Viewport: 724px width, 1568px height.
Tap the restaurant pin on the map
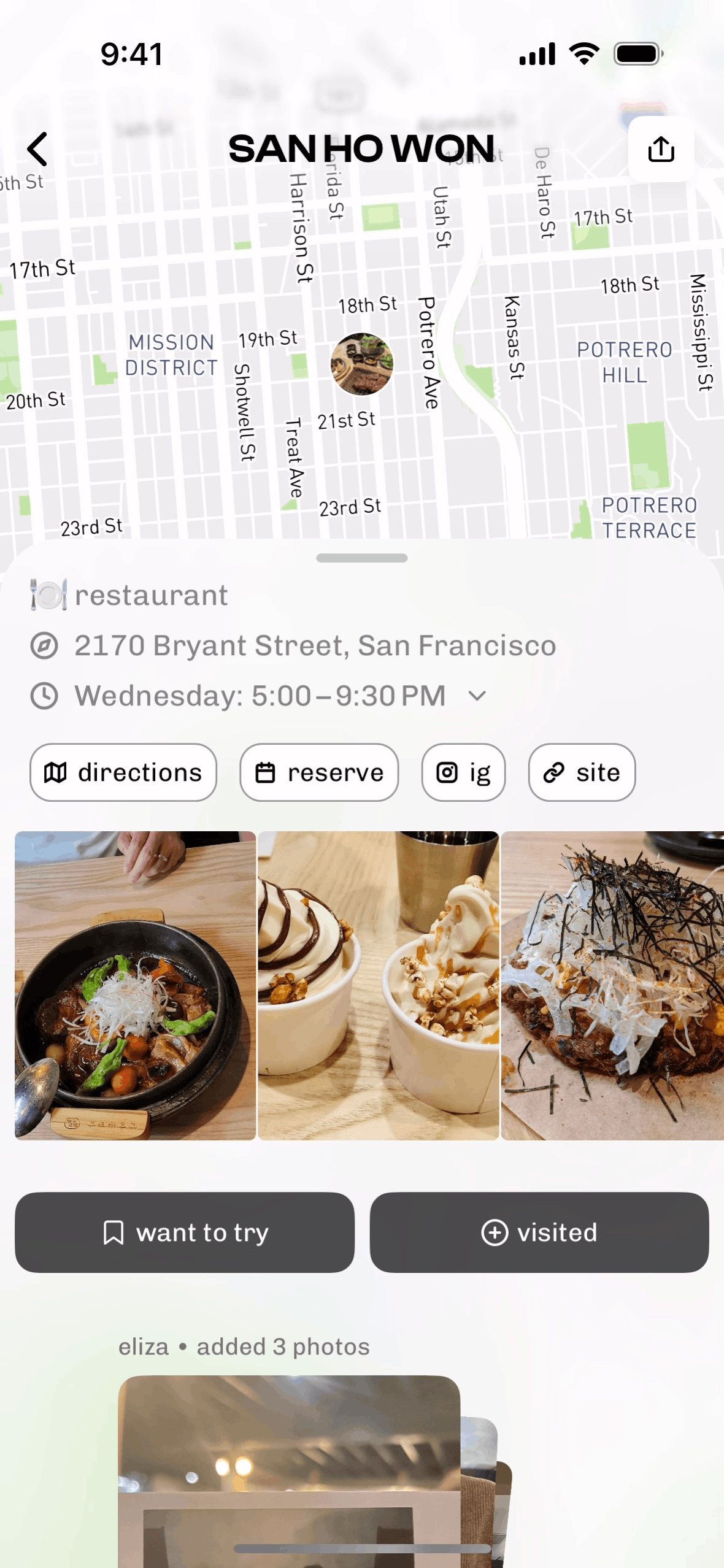362,364
